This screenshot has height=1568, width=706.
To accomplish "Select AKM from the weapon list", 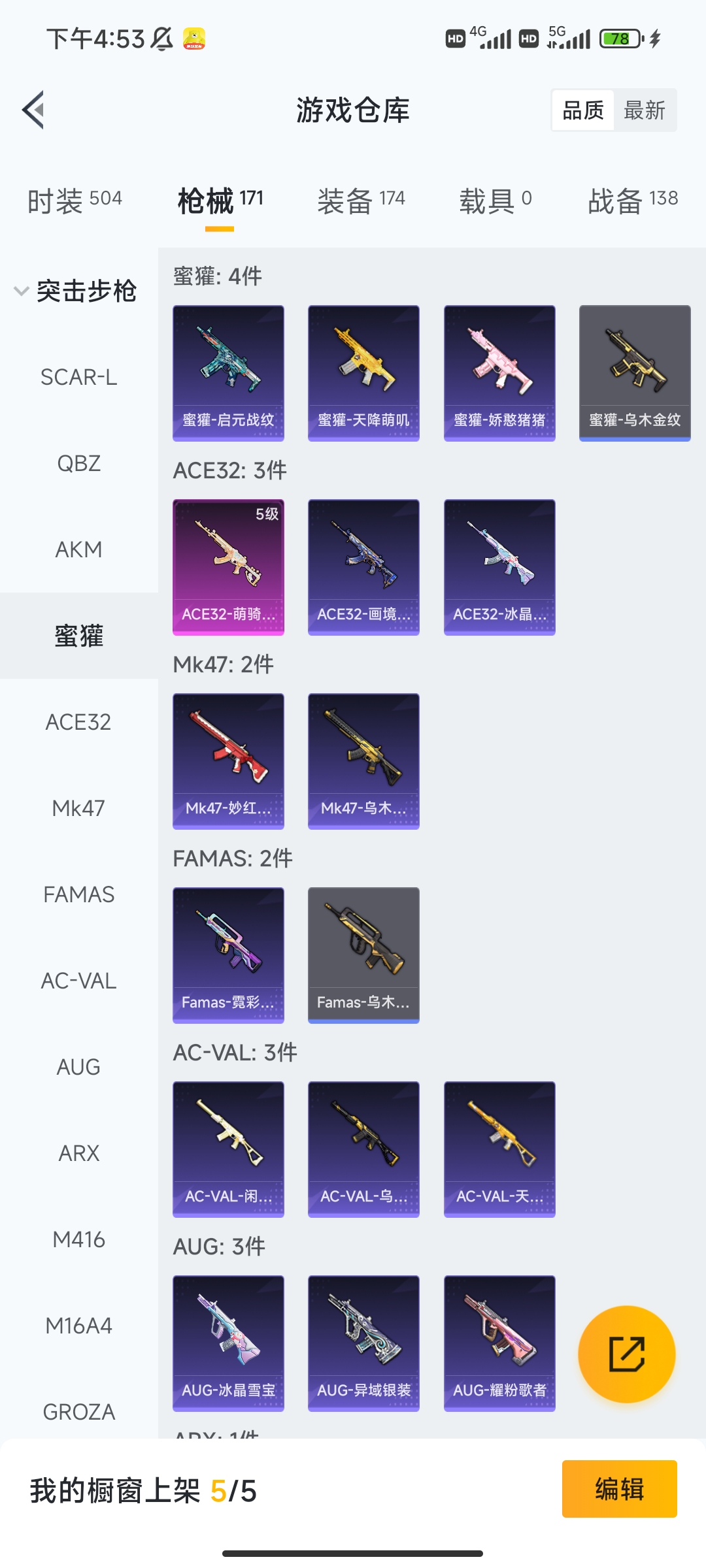I will pos(78,549).
